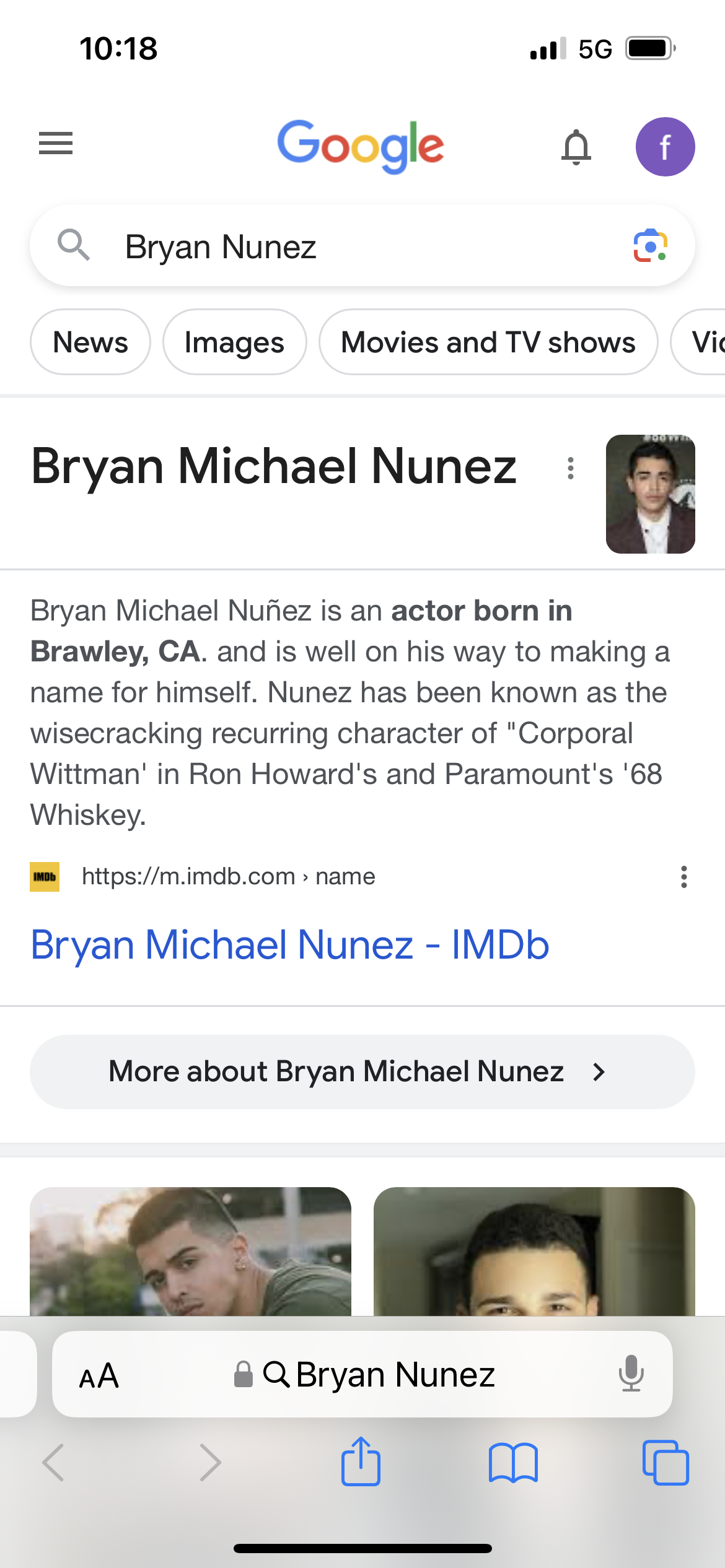Image resolution: width=725 pixels, height=1568 pixels.
Task: Show all open Safari tabs
Action: pos(666,1463)
